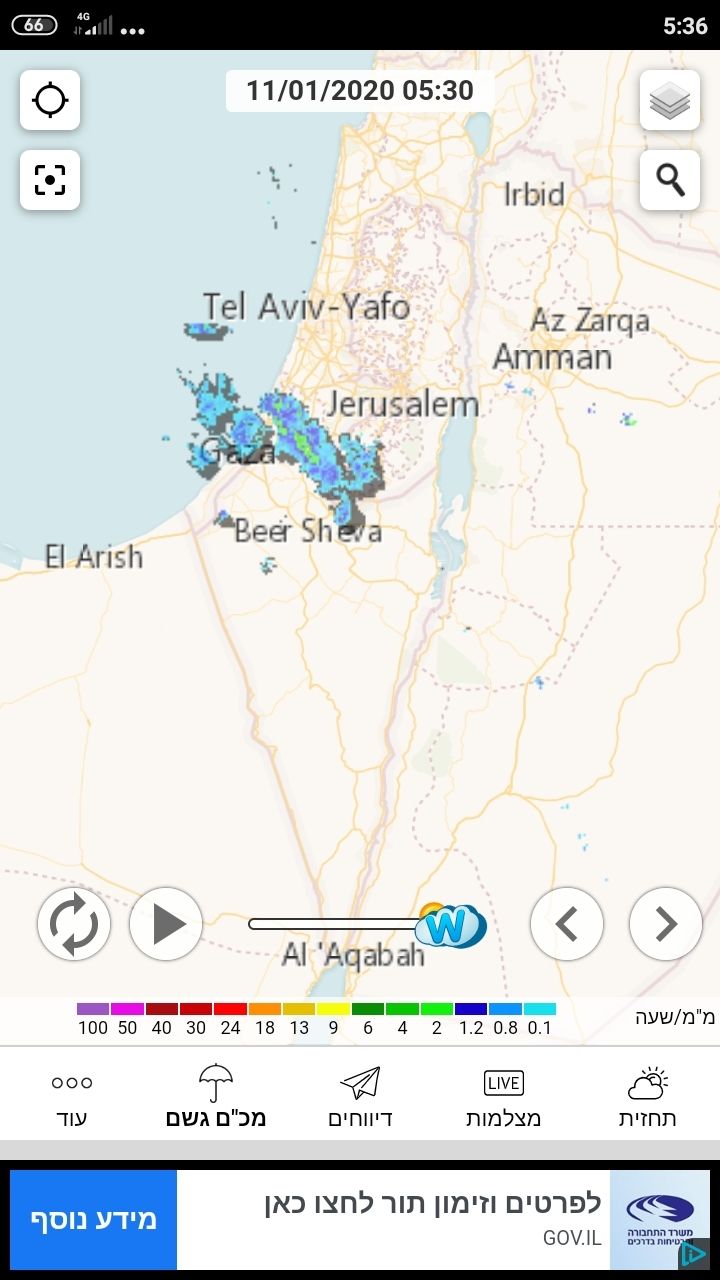Open the location search magnifier

click(x=670, y=180)
